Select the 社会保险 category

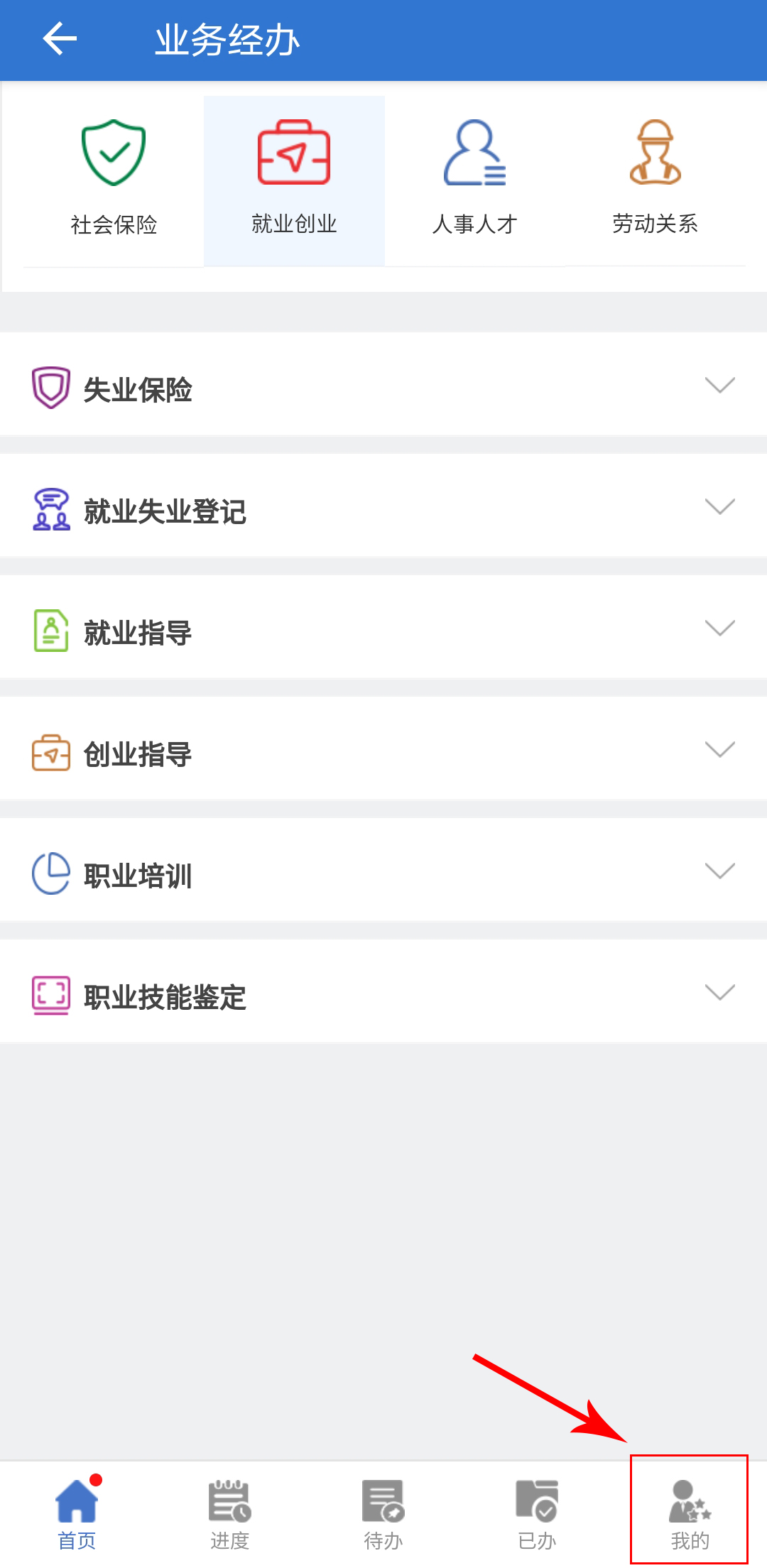tap(114, 181)
